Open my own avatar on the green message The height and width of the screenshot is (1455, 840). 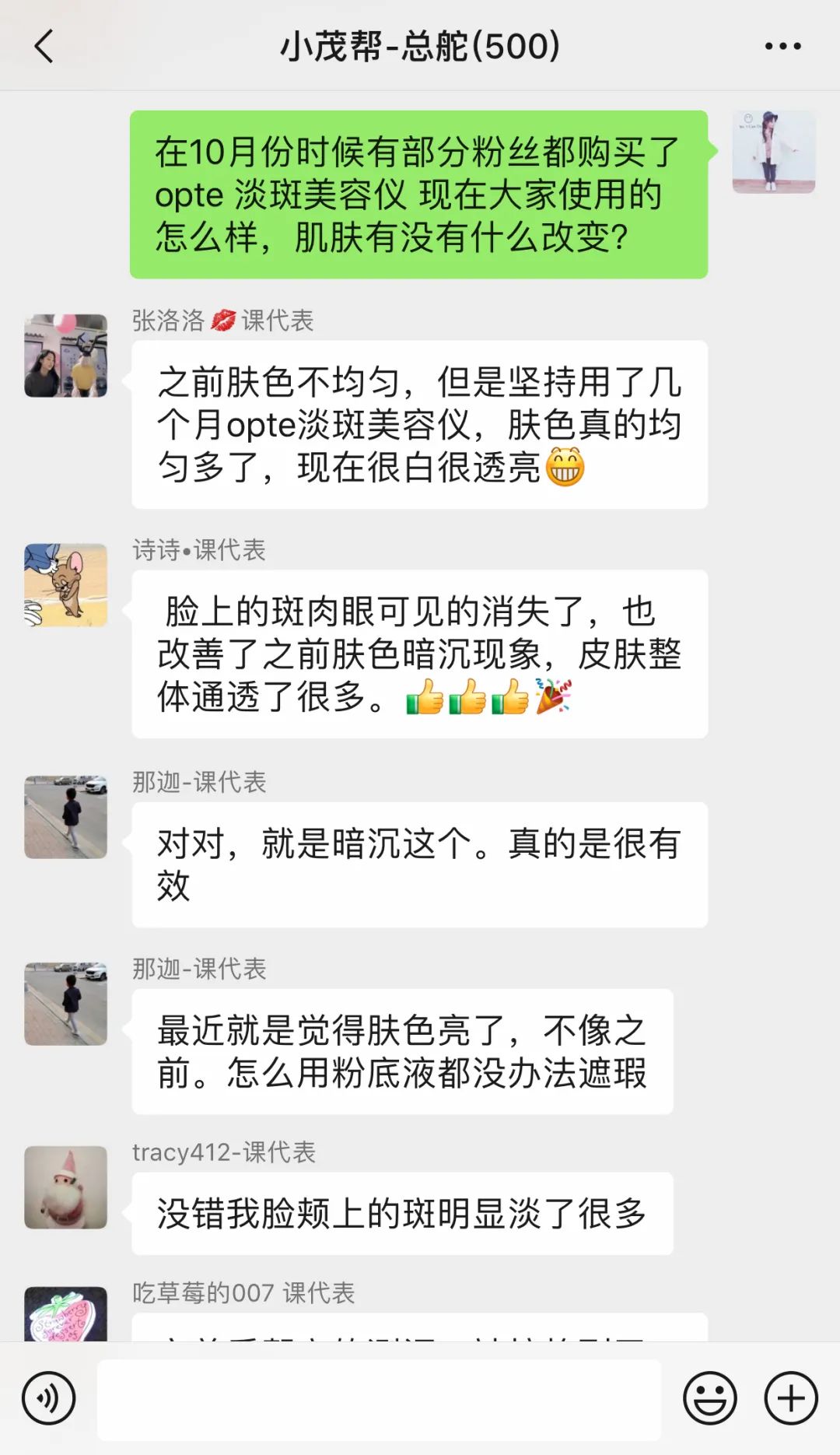coord(773,153)
